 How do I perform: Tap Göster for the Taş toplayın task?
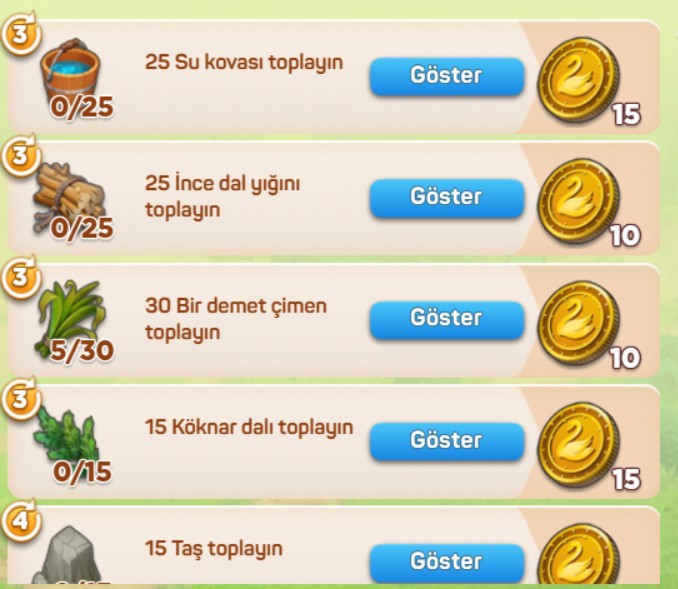446,562
